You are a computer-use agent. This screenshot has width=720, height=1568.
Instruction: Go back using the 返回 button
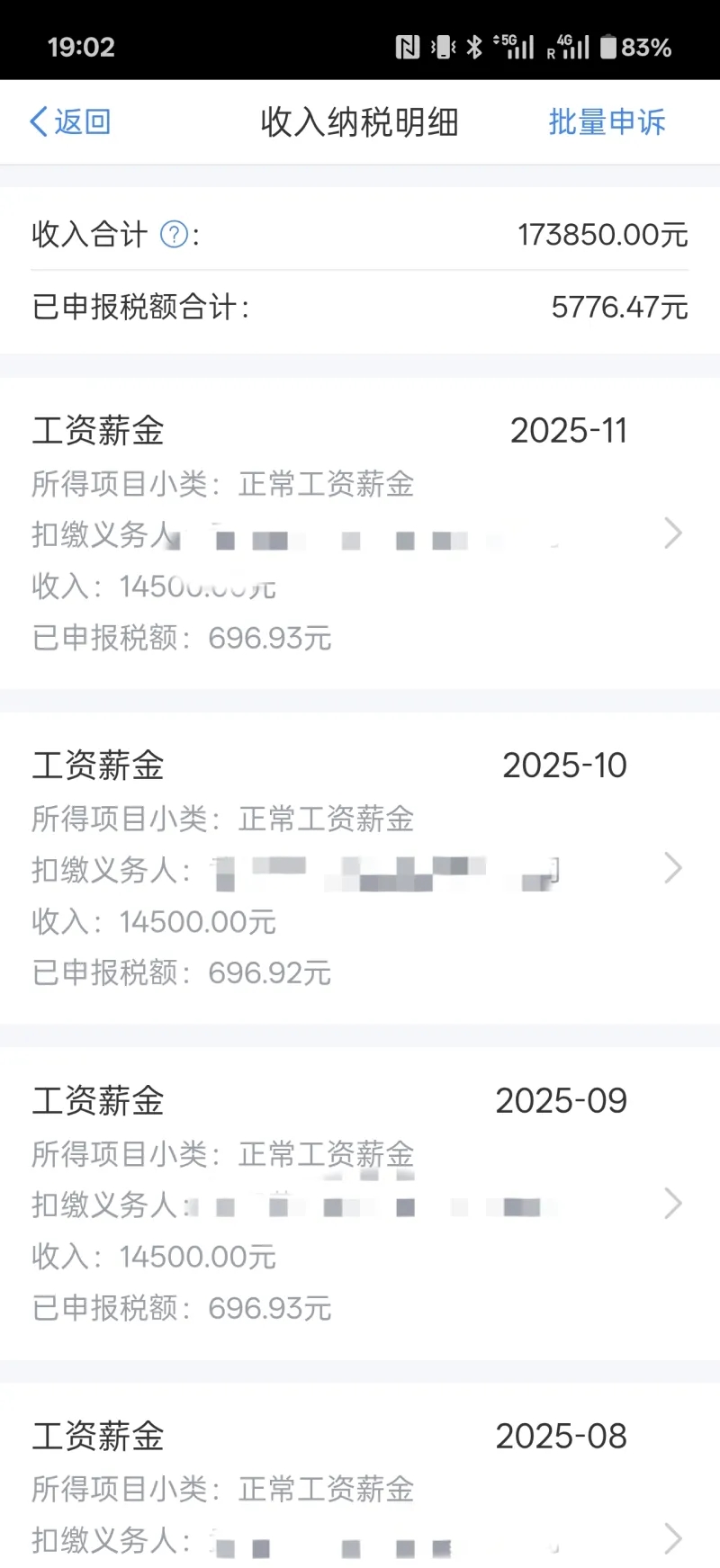click(x=70, y=121)
